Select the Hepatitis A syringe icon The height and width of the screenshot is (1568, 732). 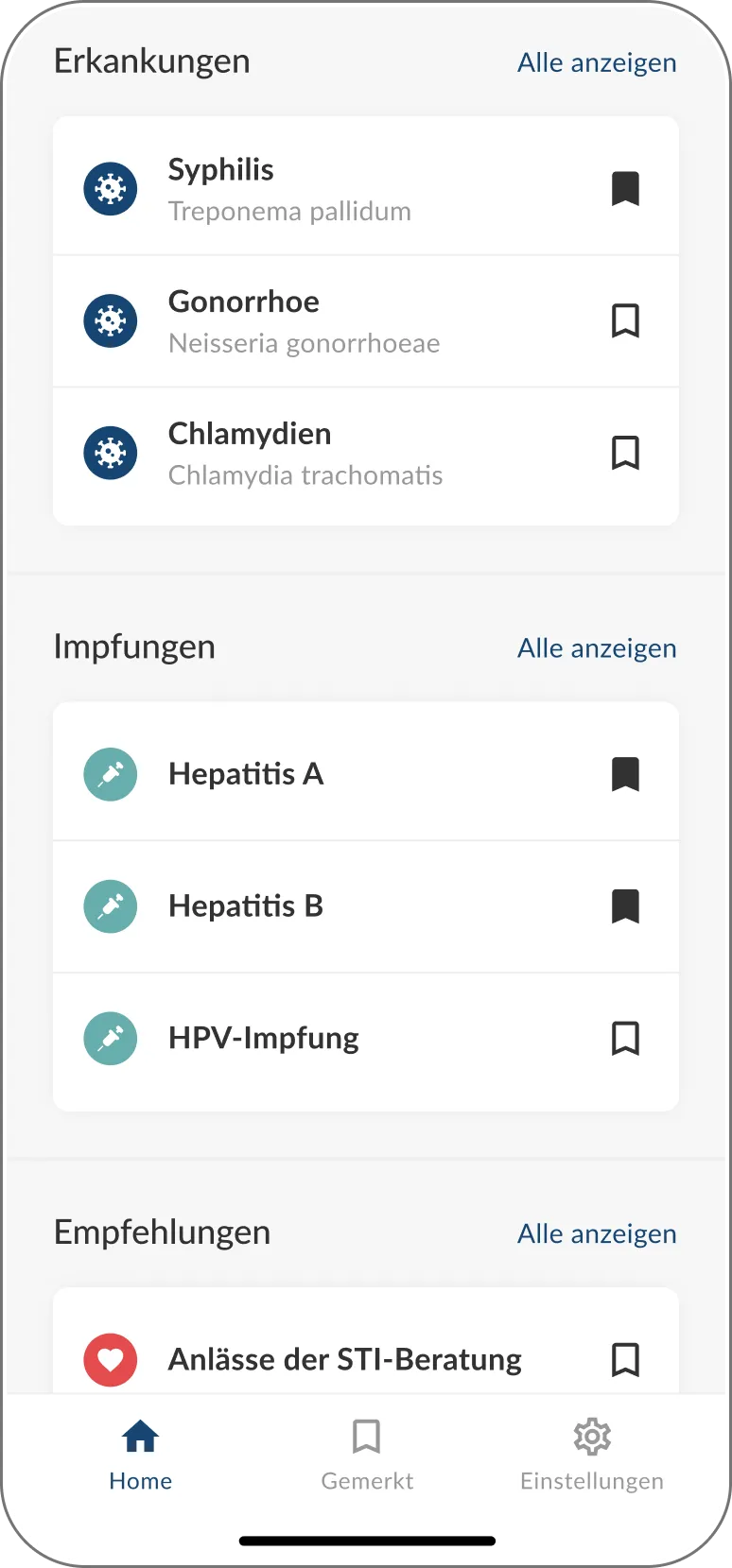click(x=110, y=773)
